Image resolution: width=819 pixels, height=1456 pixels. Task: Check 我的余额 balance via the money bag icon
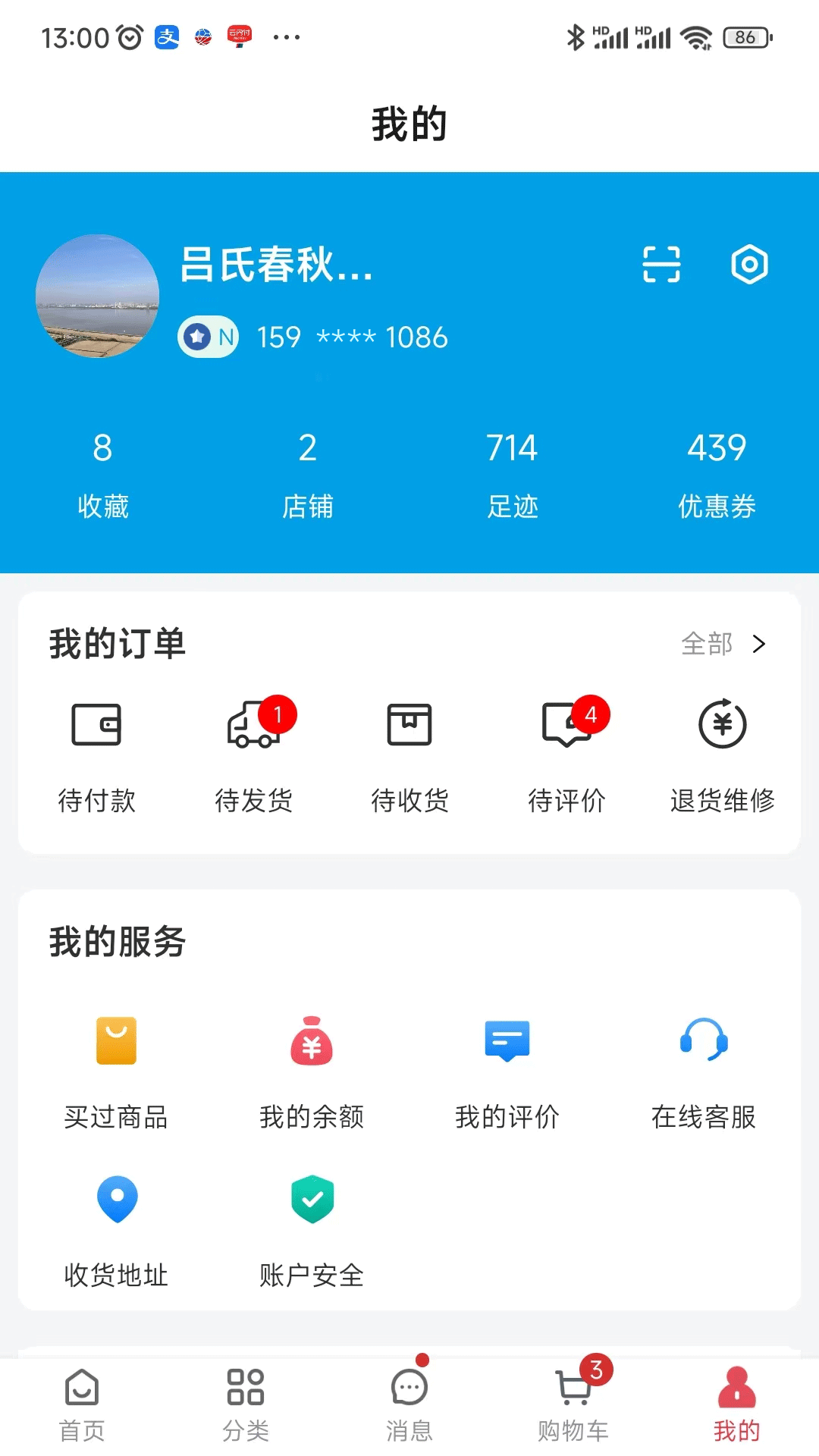point(312,1040)
